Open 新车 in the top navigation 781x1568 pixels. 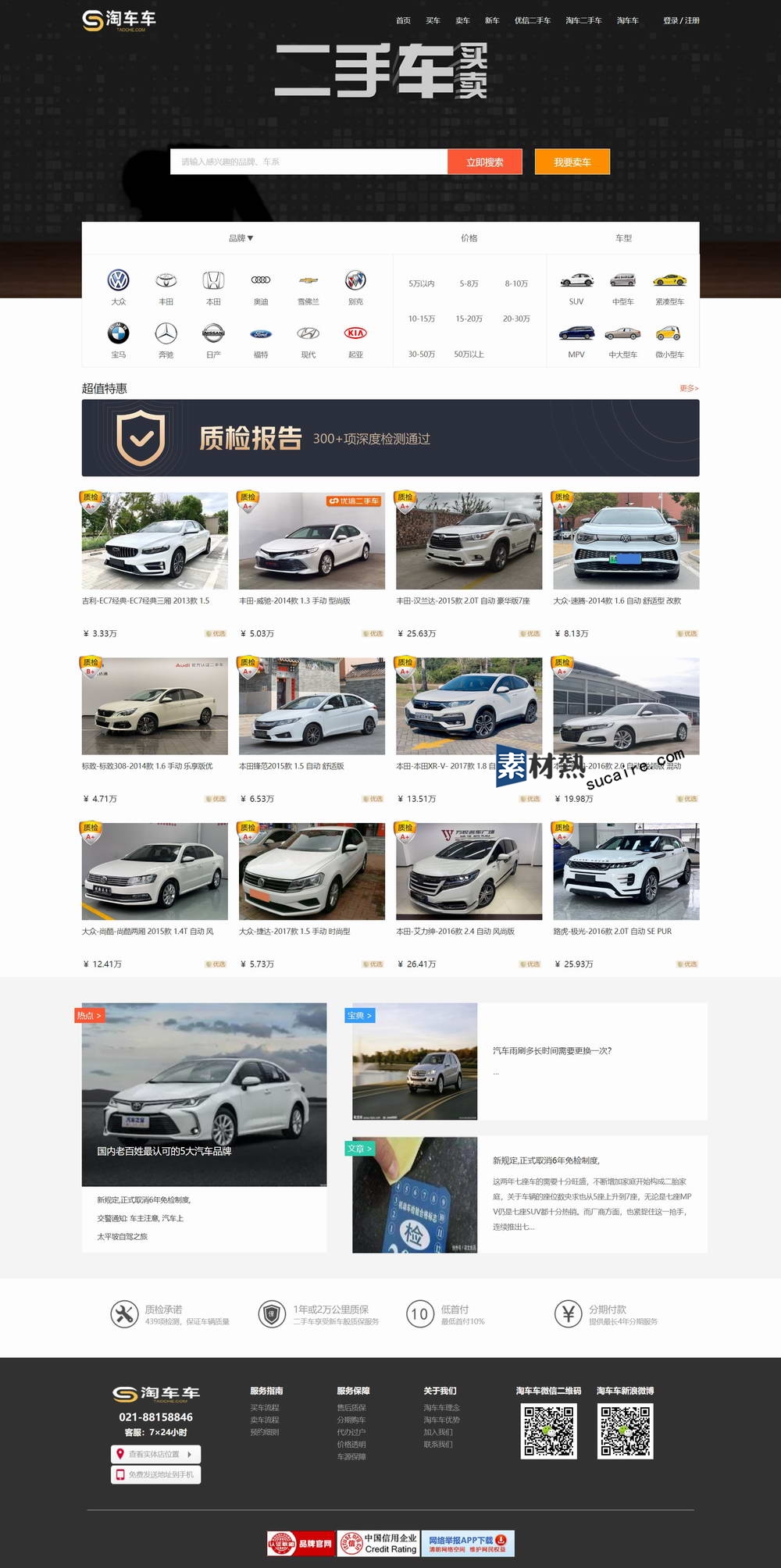click(491, 20)
